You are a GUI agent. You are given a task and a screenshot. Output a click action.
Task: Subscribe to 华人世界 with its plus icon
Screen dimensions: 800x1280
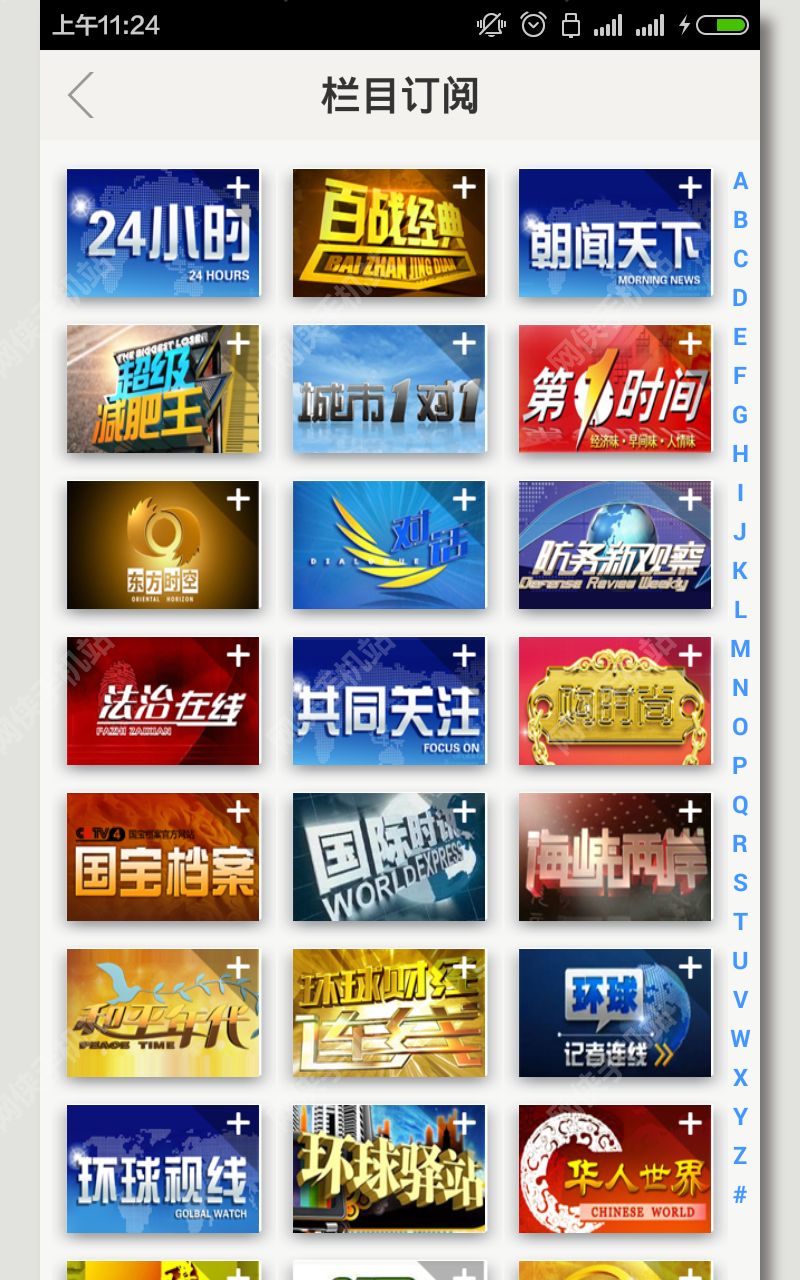pos(690,1124)
